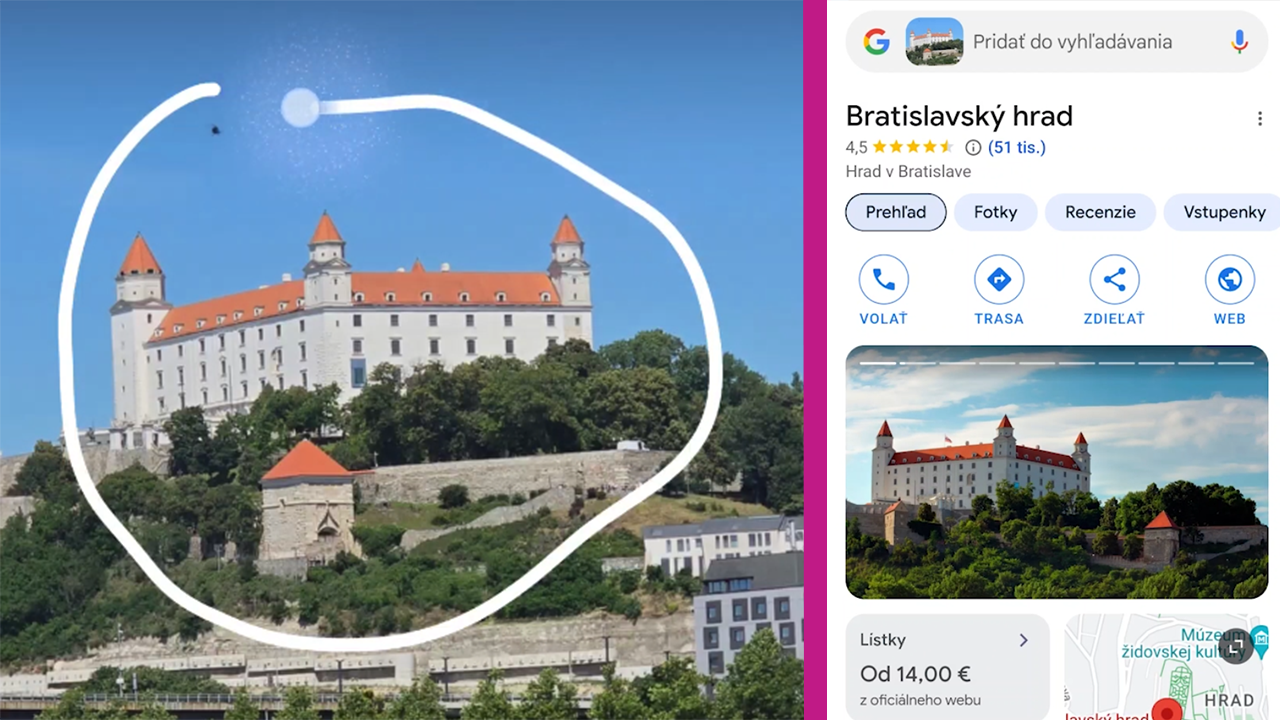
Task: Open the overflow menu next to Bratislavský hrad
Action: 1259,119
